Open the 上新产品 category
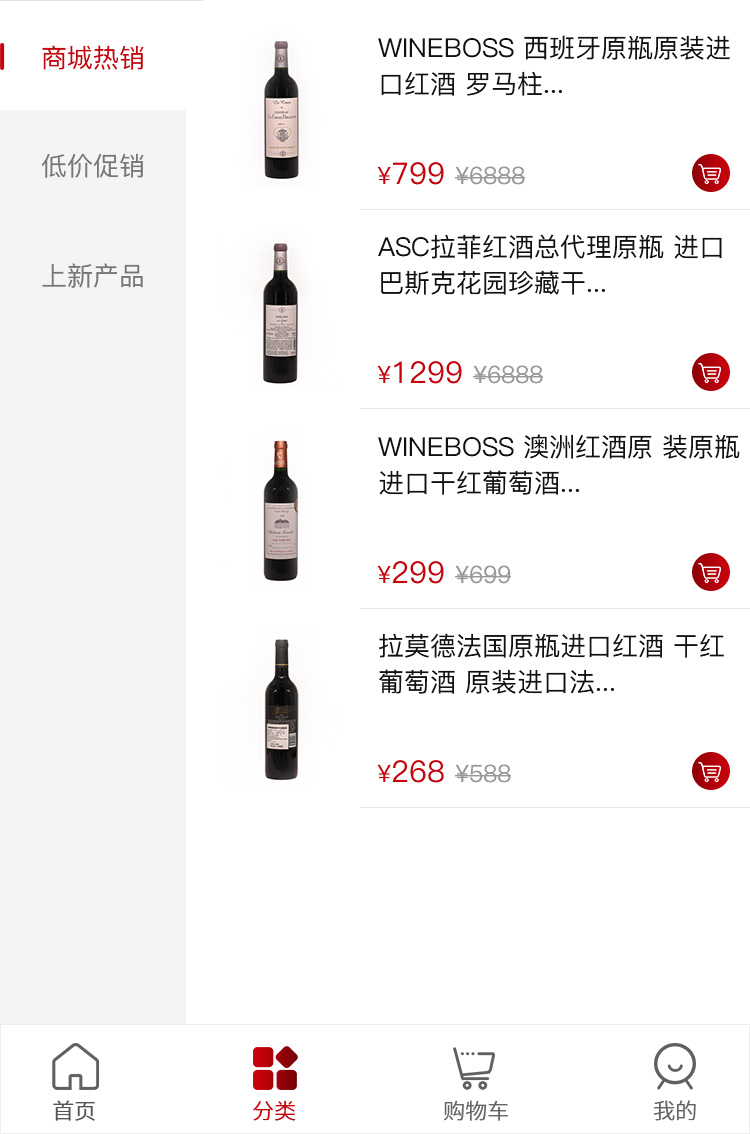 pos(93,276)
